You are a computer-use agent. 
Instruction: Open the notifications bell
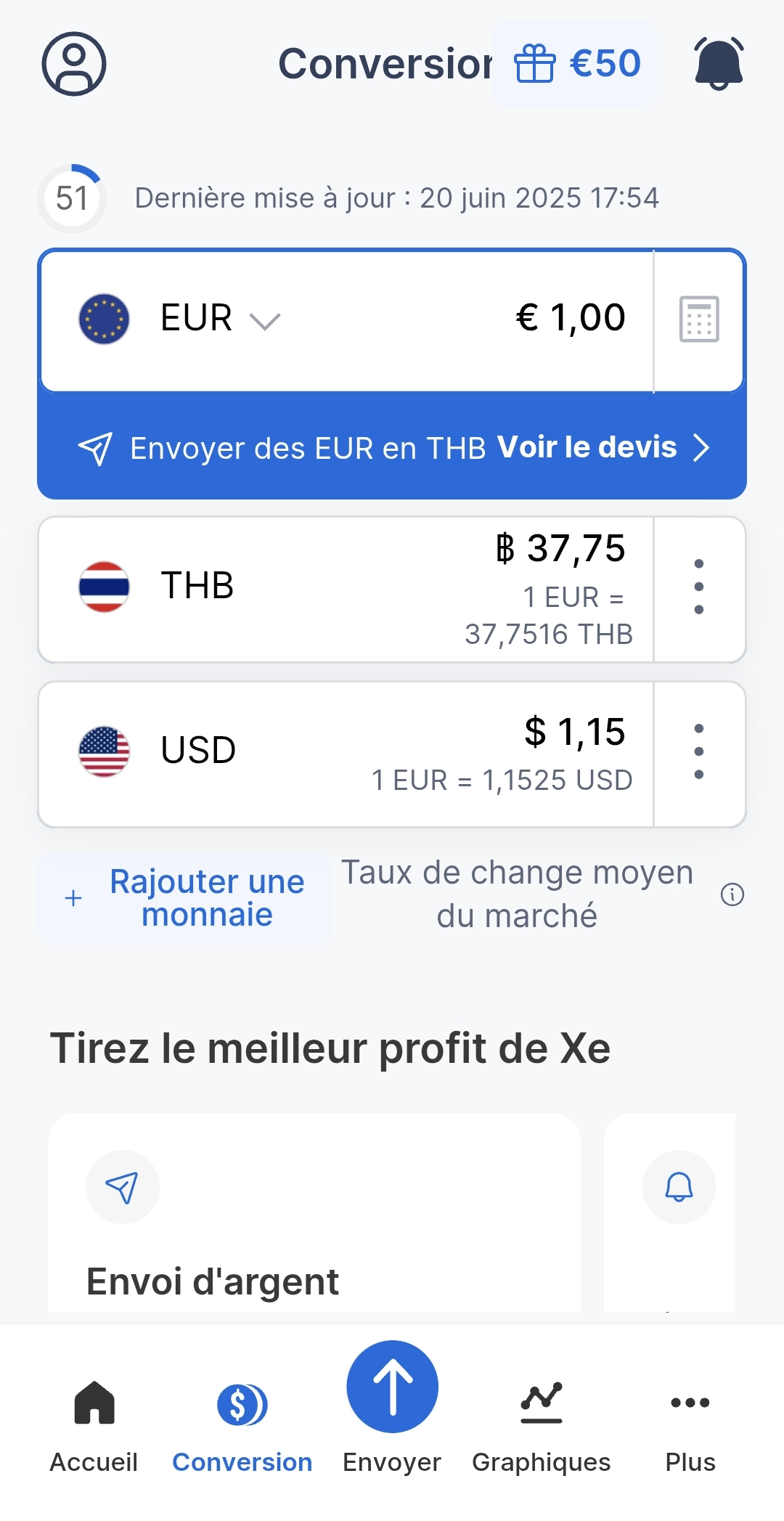[x=719, y=64]
